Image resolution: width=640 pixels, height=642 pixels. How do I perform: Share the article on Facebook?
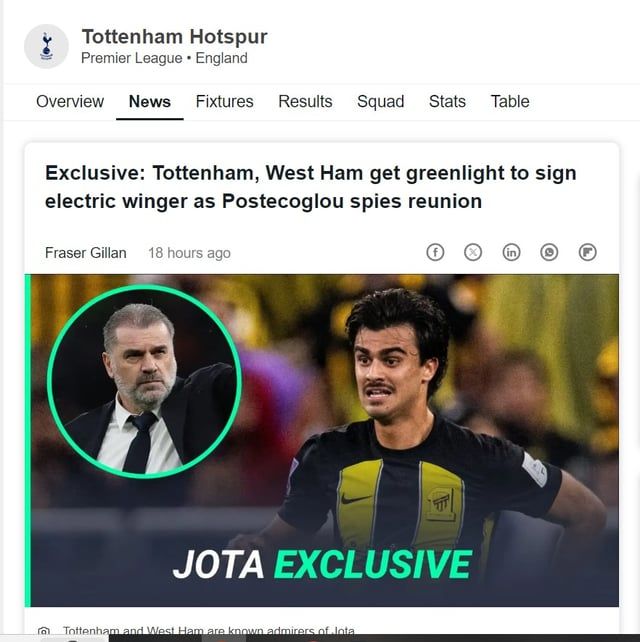pos(435,252)
